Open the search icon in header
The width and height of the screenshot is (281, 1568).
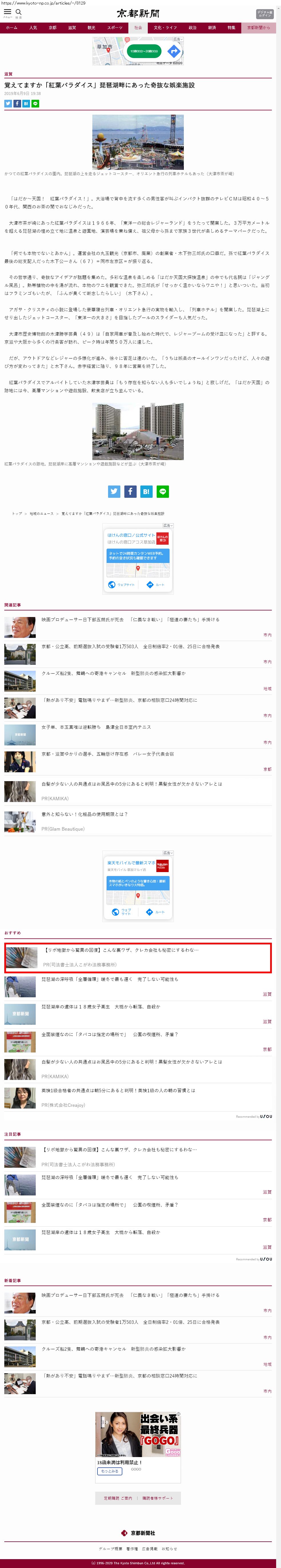18,12
